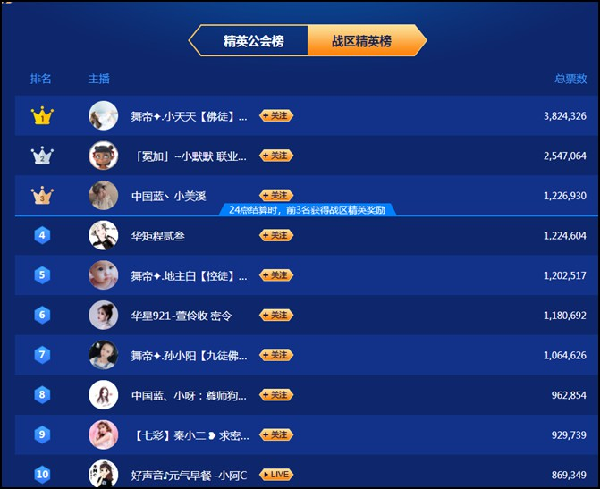Follow 中国蓝、小美溪
Viewport: 600px width, 489px height.
[x=276, y=195]
